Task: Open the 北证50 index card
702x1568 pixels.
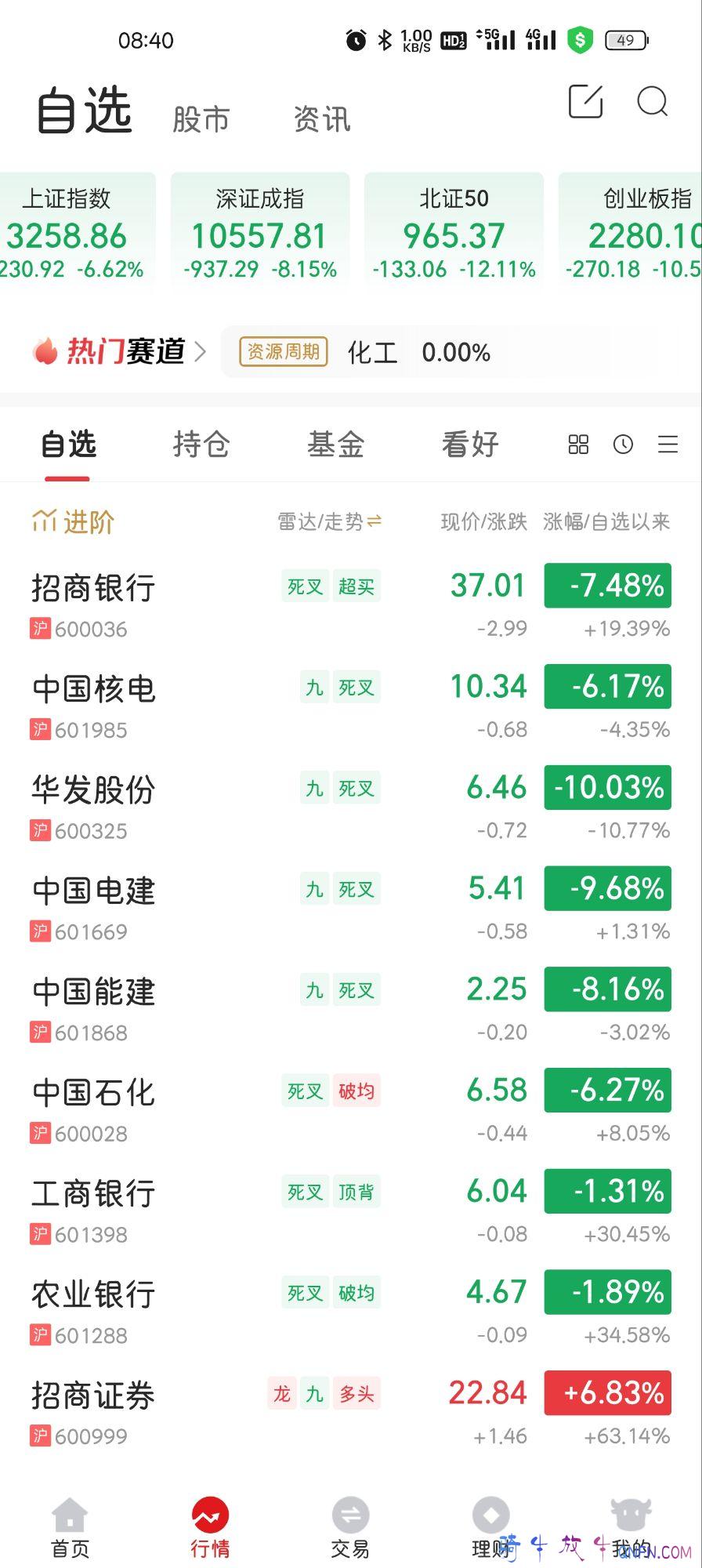Action: click(454, 234)
